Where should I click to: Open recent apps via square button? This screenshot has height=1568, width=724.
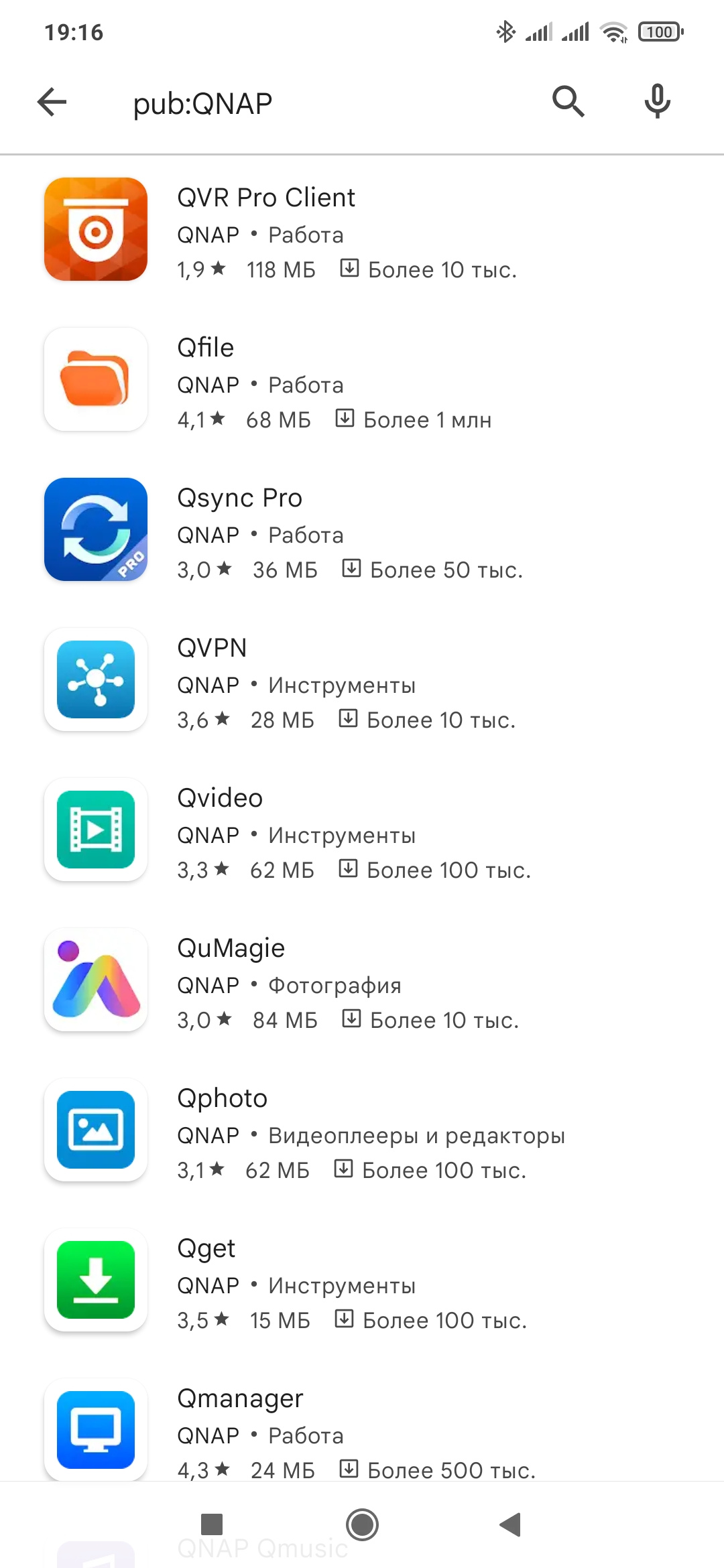pos(212,1524)
